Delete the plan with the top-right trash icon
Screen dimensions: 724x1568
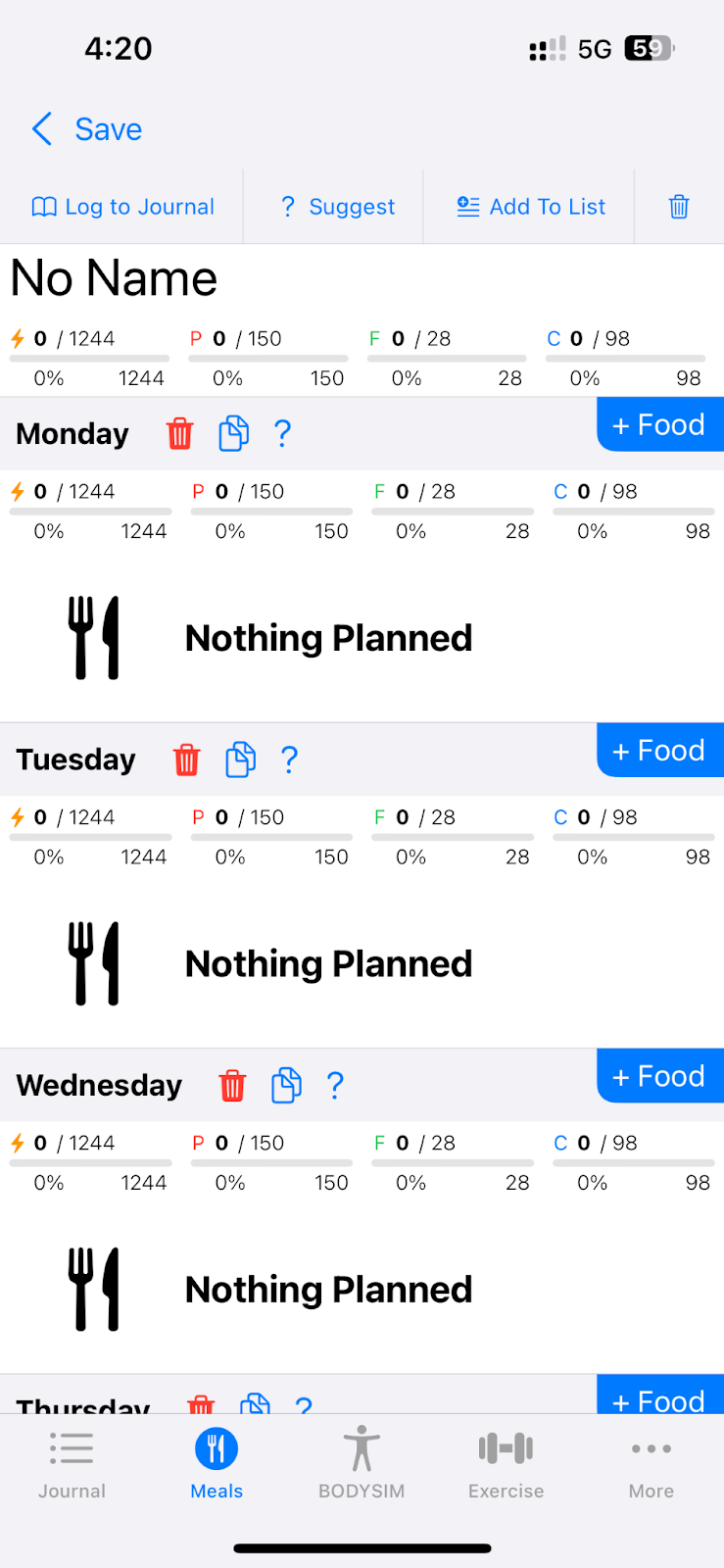coord(679,207)
